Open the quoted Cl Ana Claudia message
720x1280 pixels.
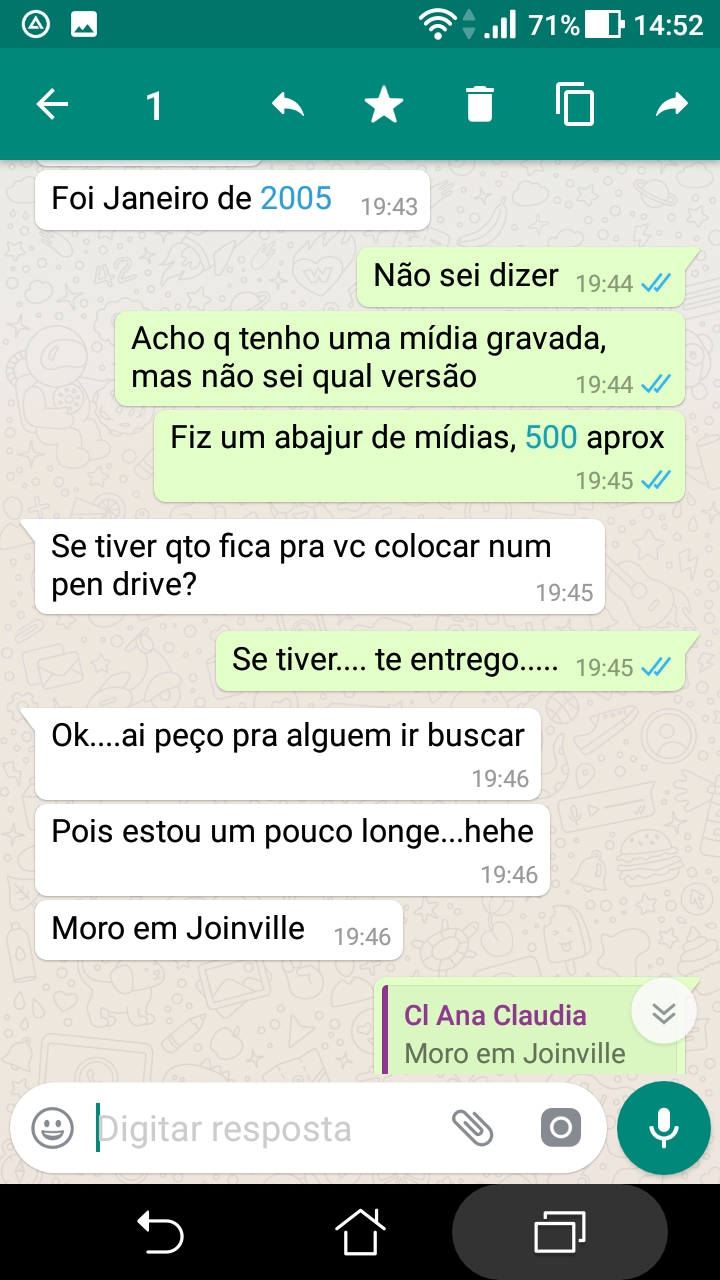tap(515, 1034)
